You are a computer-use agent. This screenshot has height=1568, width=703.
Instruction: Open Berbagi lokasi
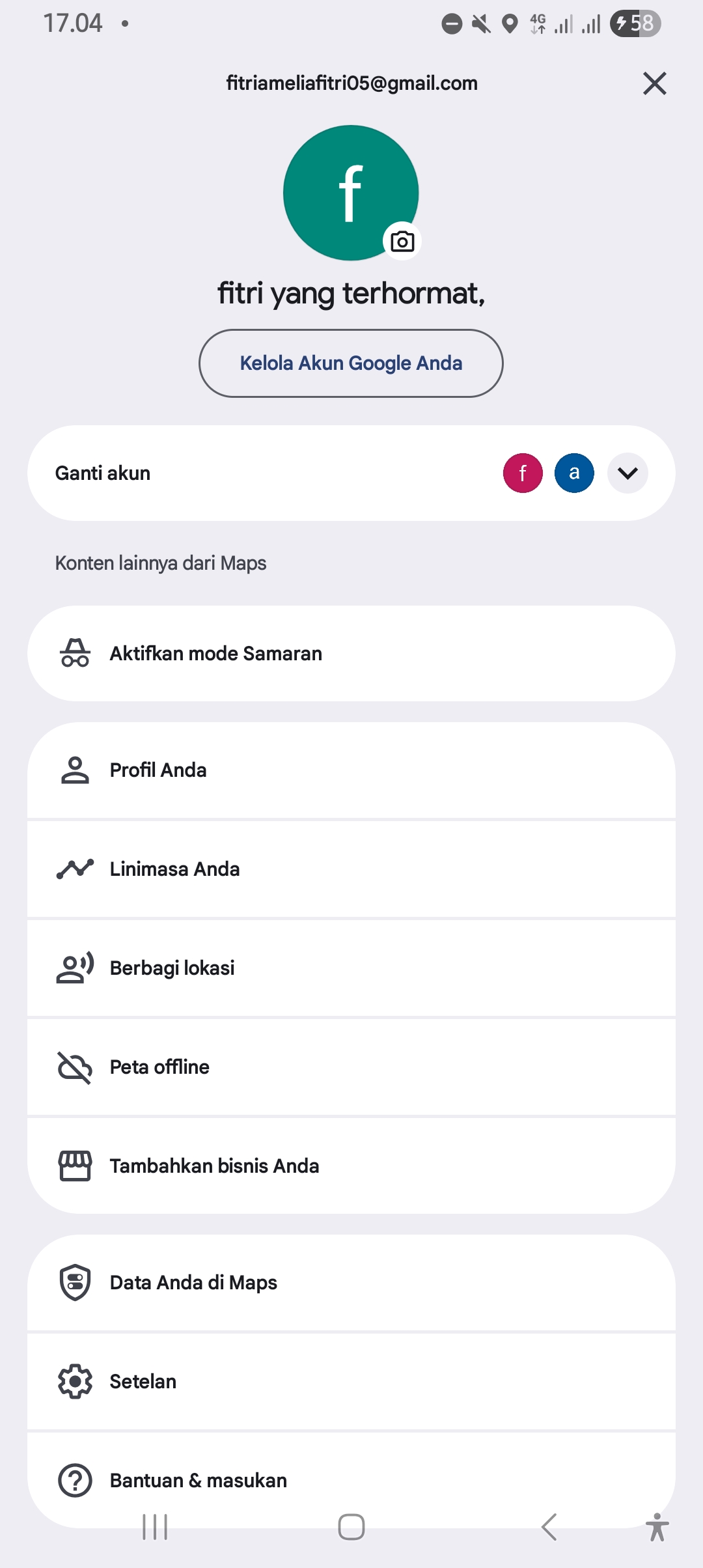[x=351, y=968]
